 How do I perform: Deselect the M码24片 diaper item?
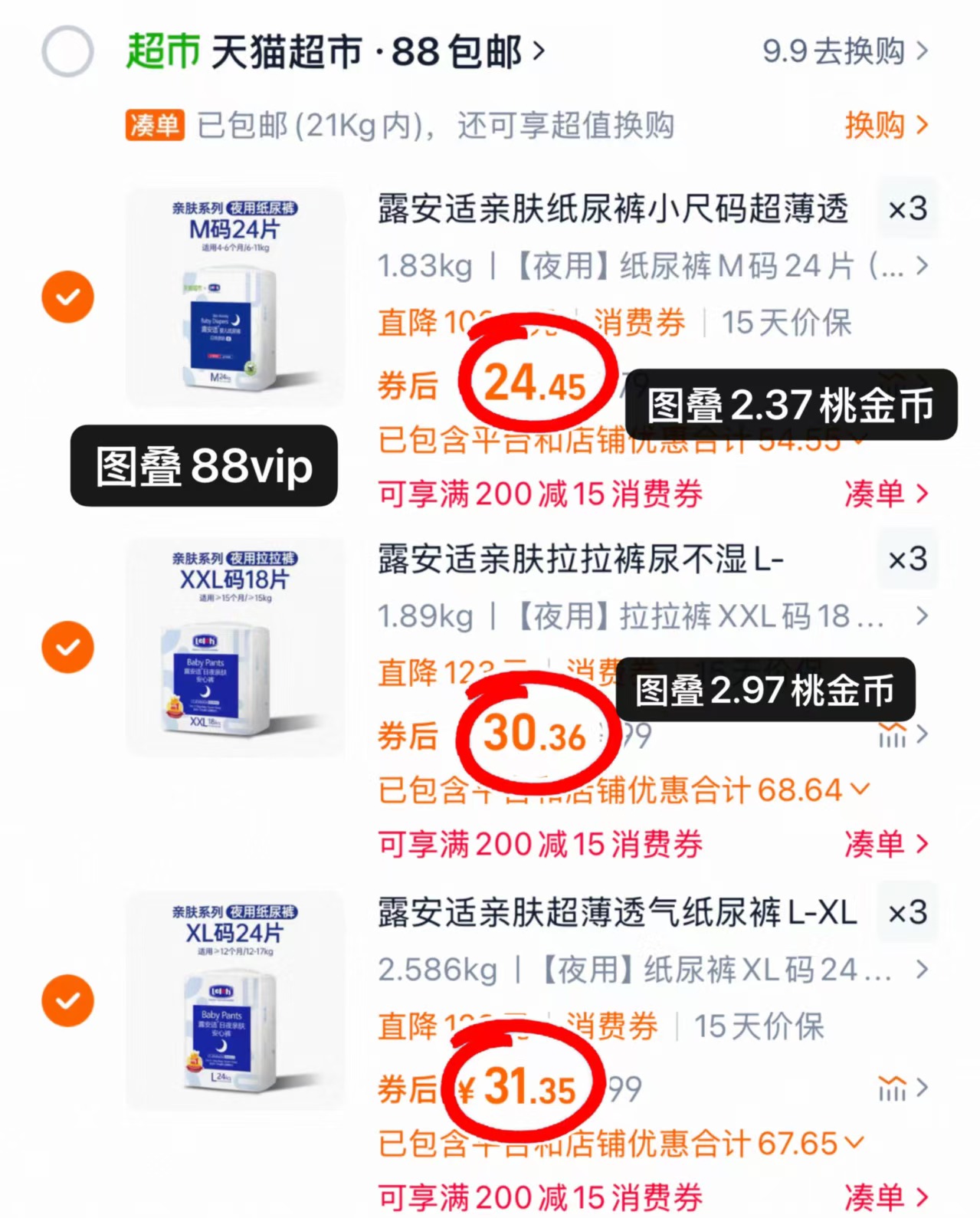pos(68,297)
